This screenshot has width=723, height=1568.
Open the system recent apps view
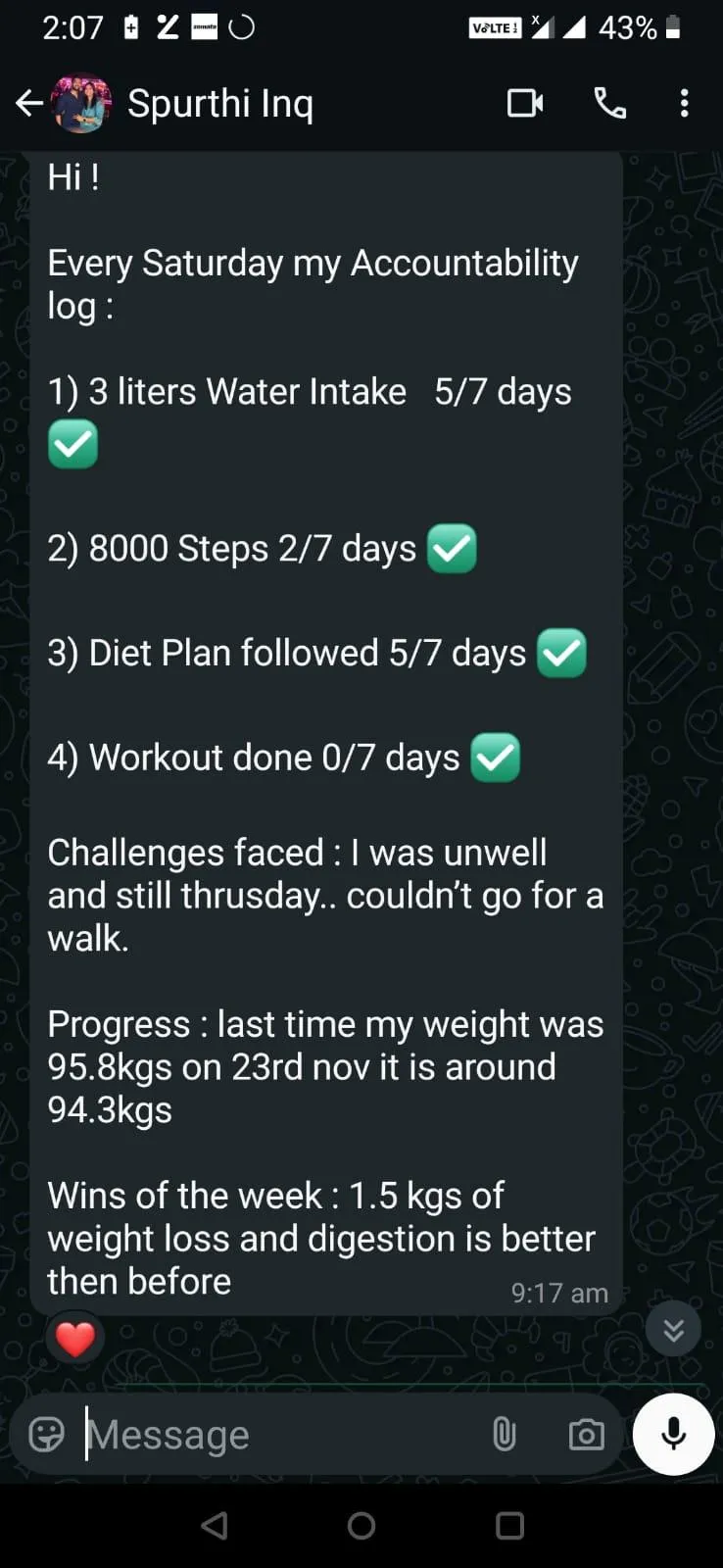pyautogui.click(x=509, y=1525)
